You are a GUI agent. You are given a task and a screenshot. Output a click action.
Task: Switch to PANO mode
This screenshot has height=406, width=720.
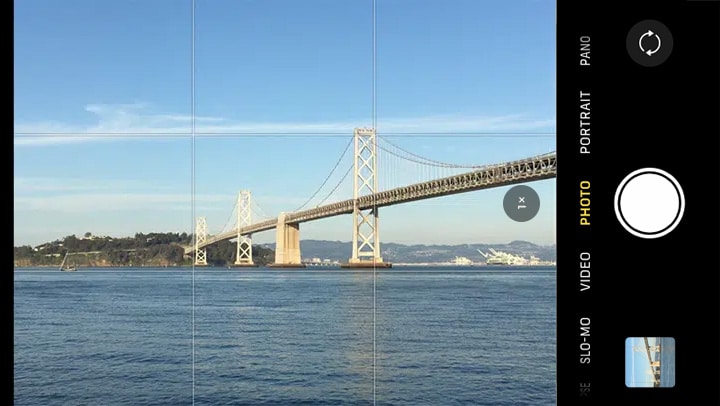pos(585,51)
